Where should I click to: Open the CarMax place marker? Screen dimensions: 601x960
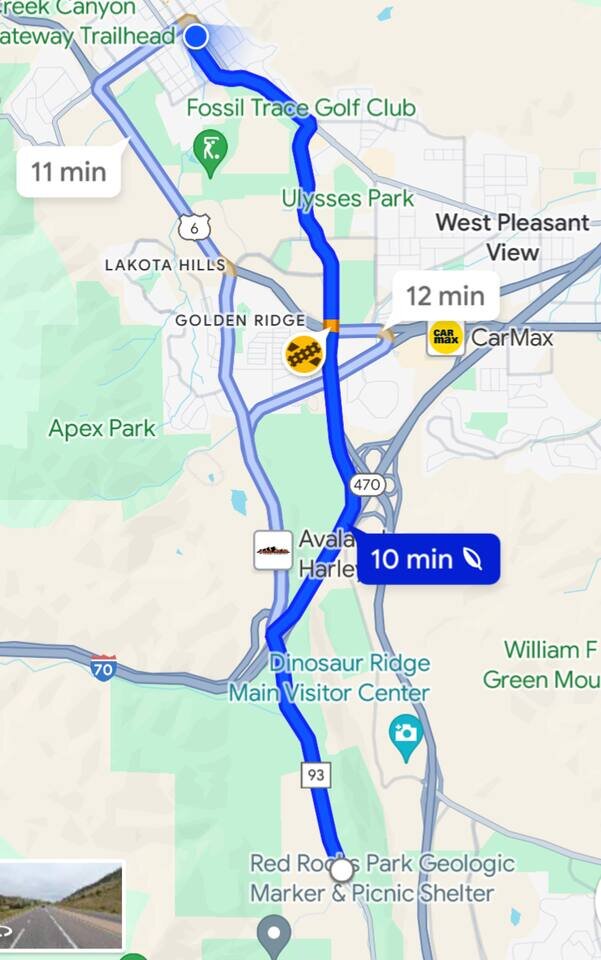(445, 337)
